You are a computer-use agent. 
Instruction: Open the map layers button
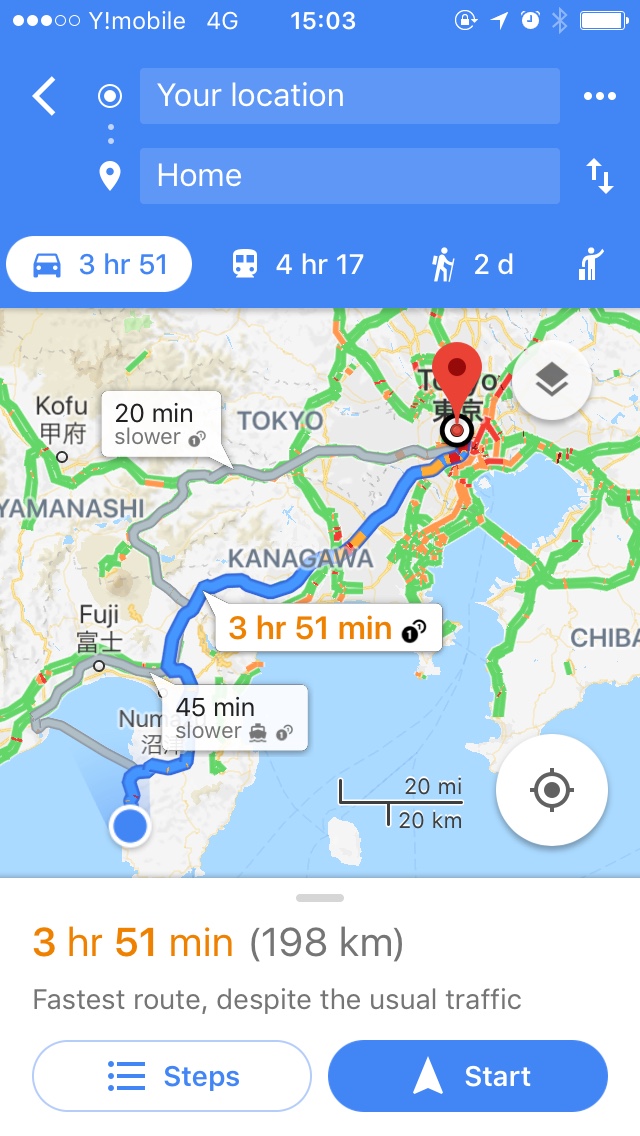552,380
